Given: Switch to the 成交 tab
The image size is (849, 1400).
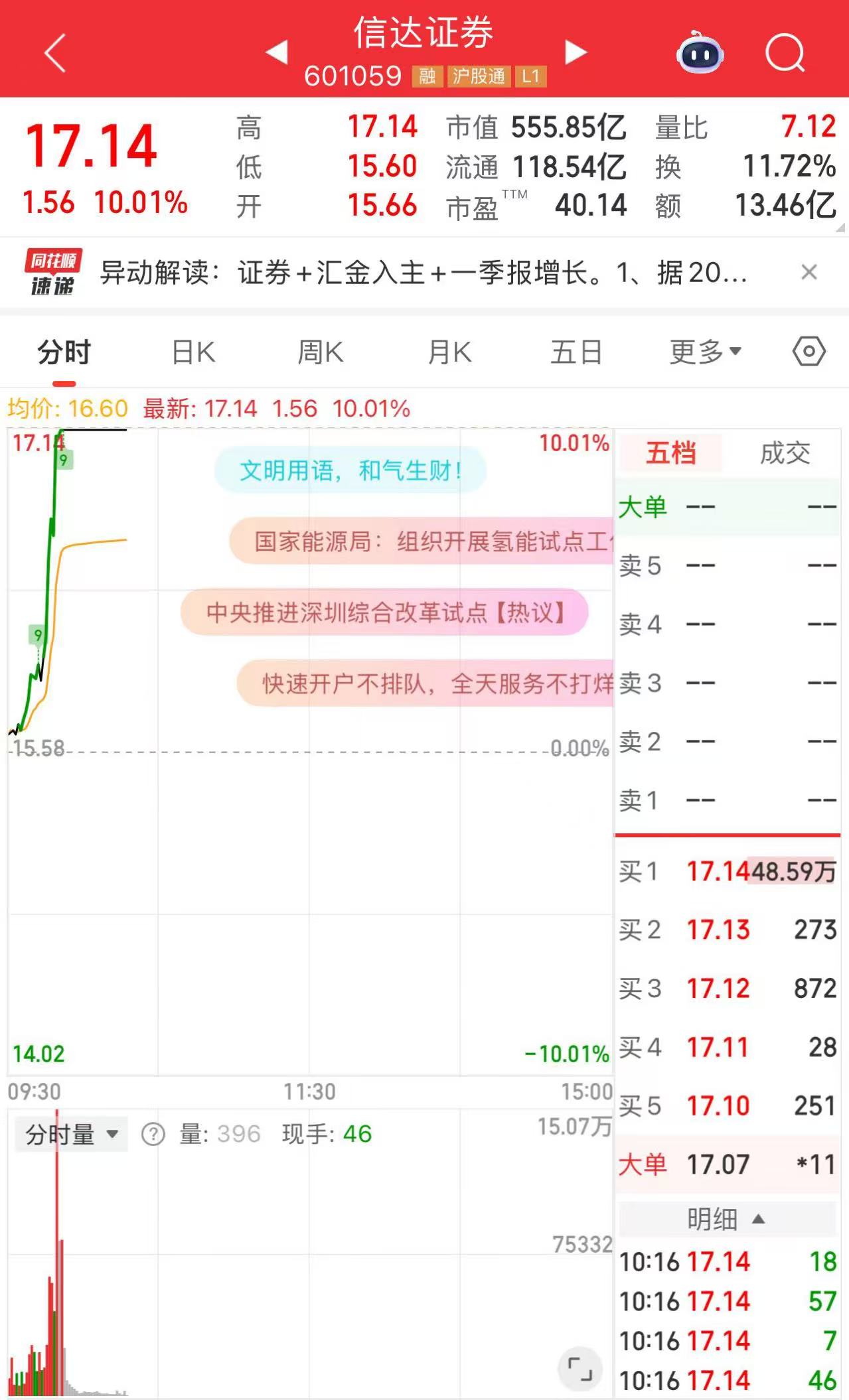Looking at the screenshot, I should point(785,453).
